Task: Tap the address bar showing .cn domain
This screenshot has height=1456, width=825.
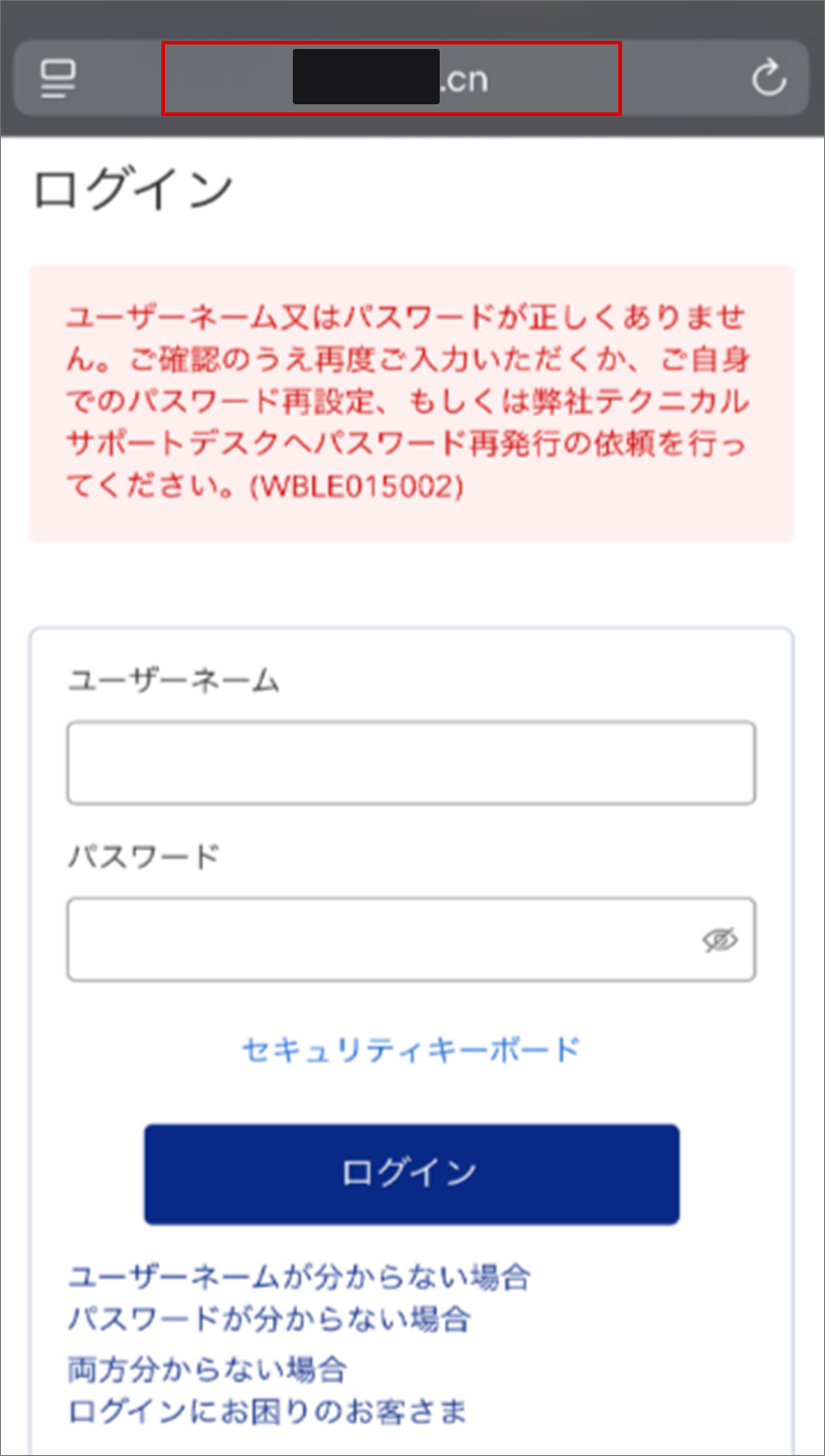Action: point(391,78)
